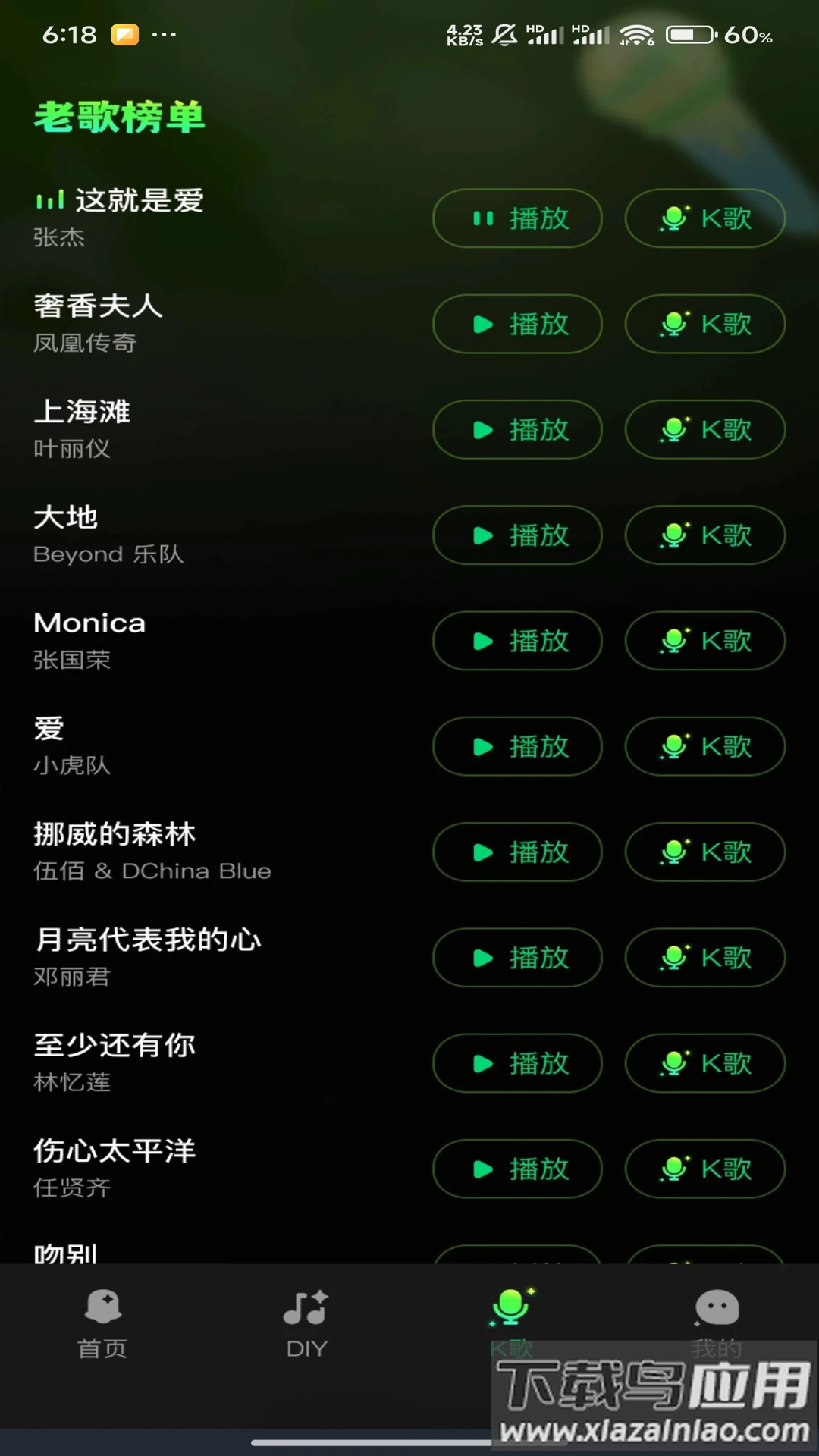Tap the microphone icon on 上海滩's K歌 button
This screenshot has height=1456, width=819.
pos(674,430)
